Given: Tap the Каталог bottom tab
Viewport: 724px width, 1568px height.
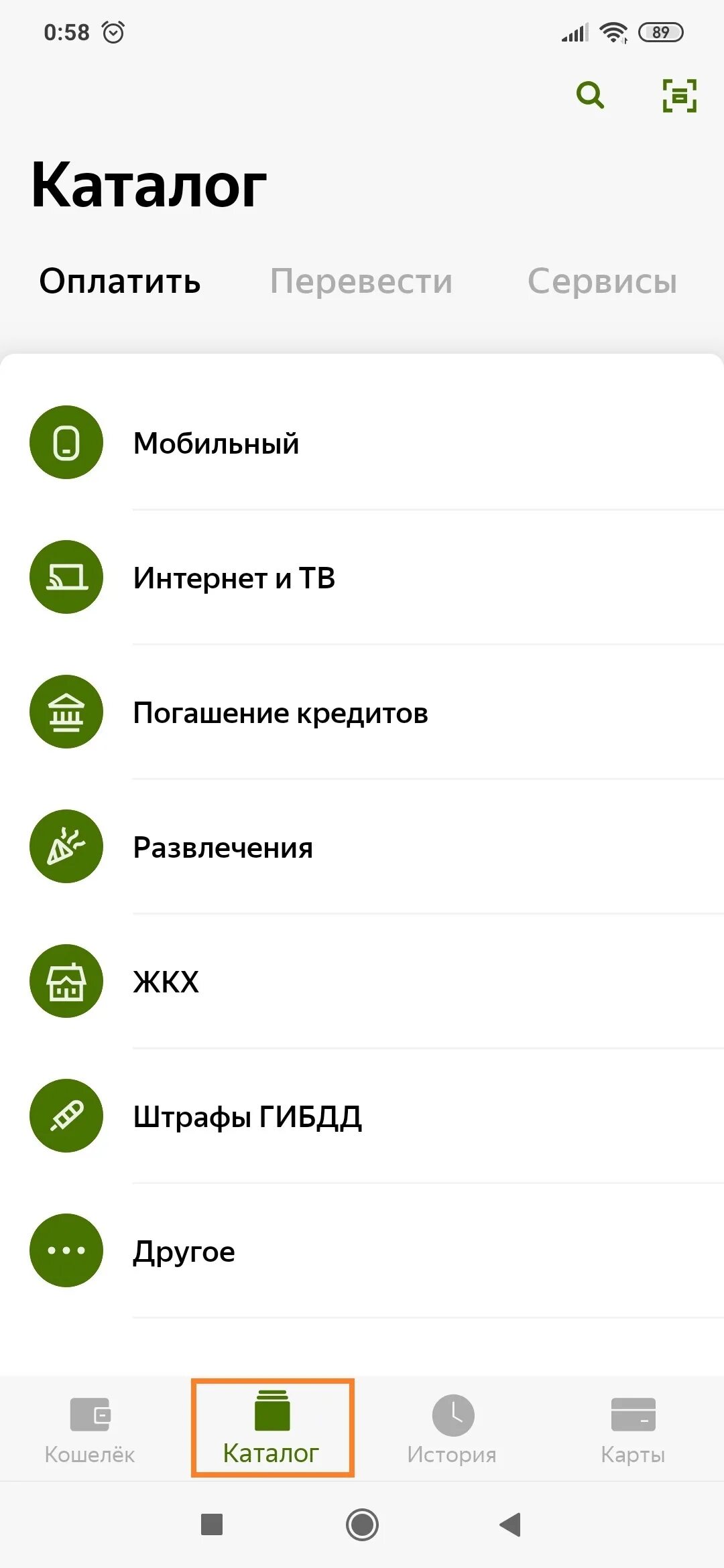Looking at the screenshot, I should (271, 1429).
